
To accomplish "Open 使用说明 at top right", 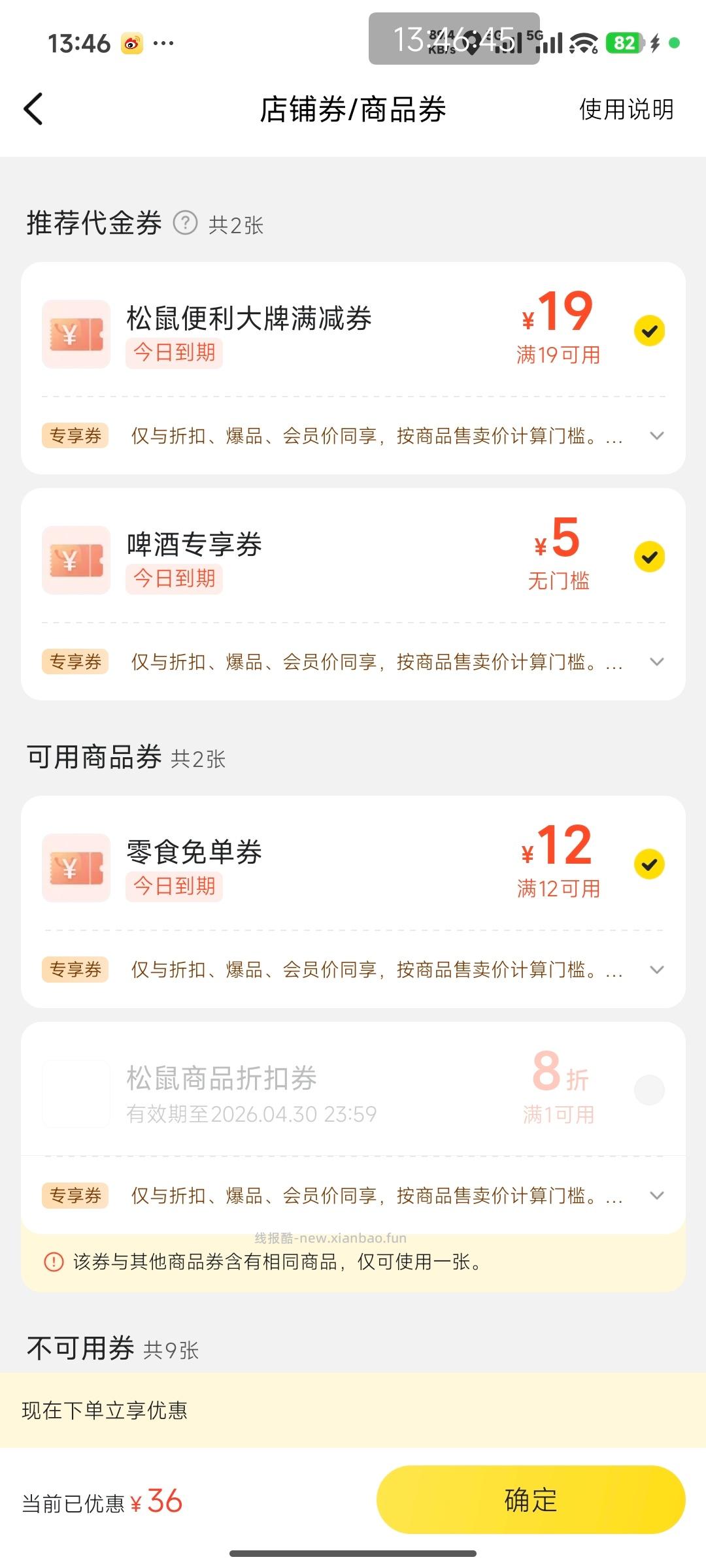I will coord(626,109).
